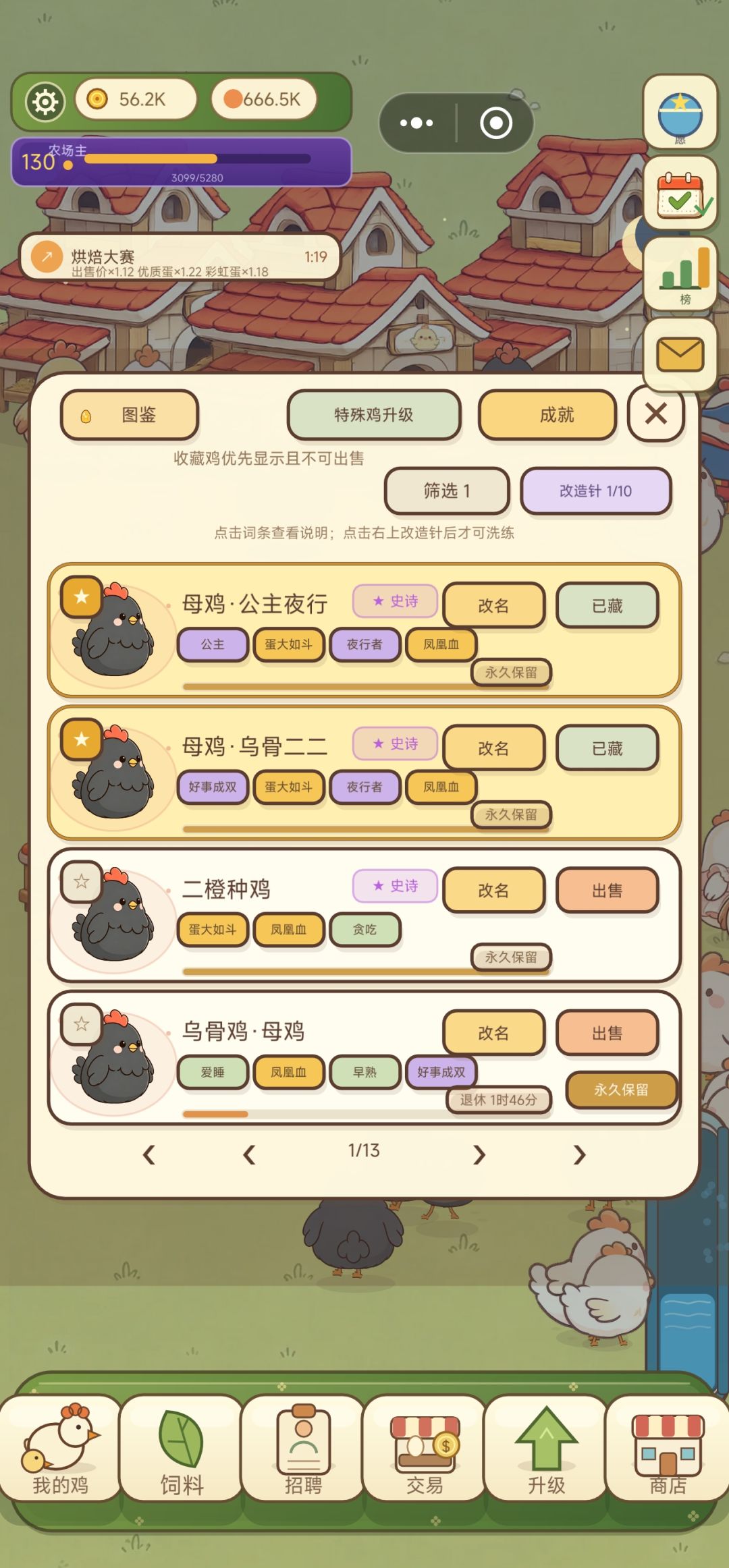This screenshot has height=1568, width=729.
Task: Rename the chicken 母鸡·公主夜行
Action: (494, 605)
